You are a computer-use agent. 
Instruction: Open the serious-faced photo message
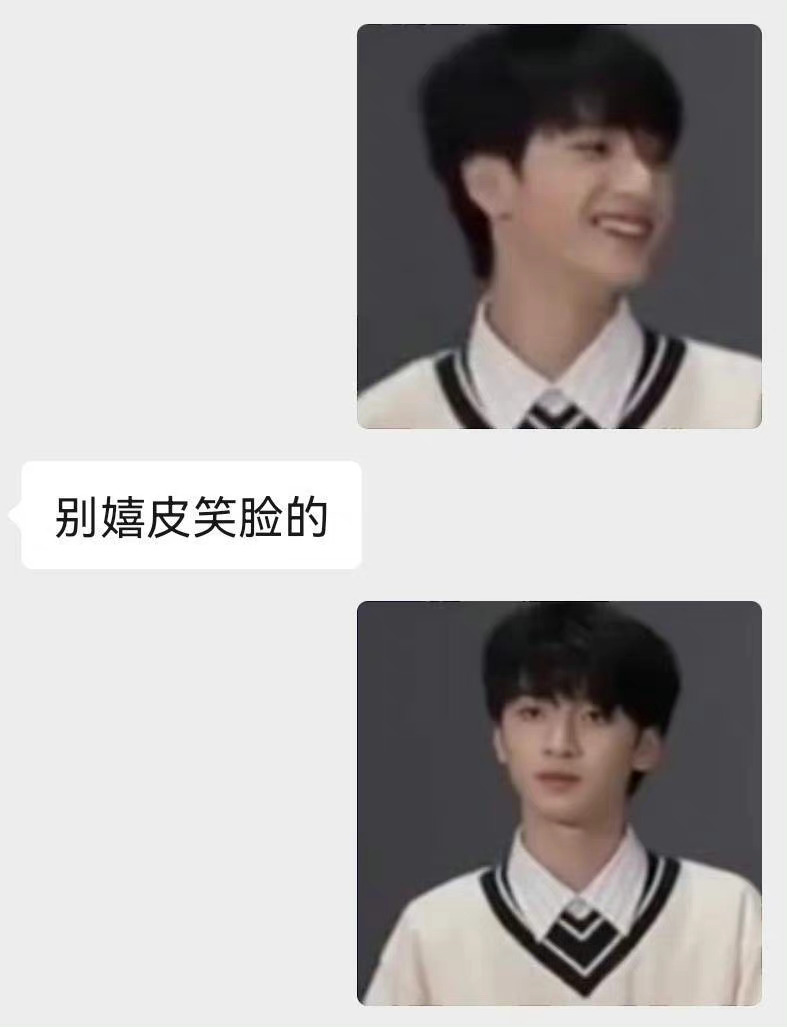coord(559,803)
